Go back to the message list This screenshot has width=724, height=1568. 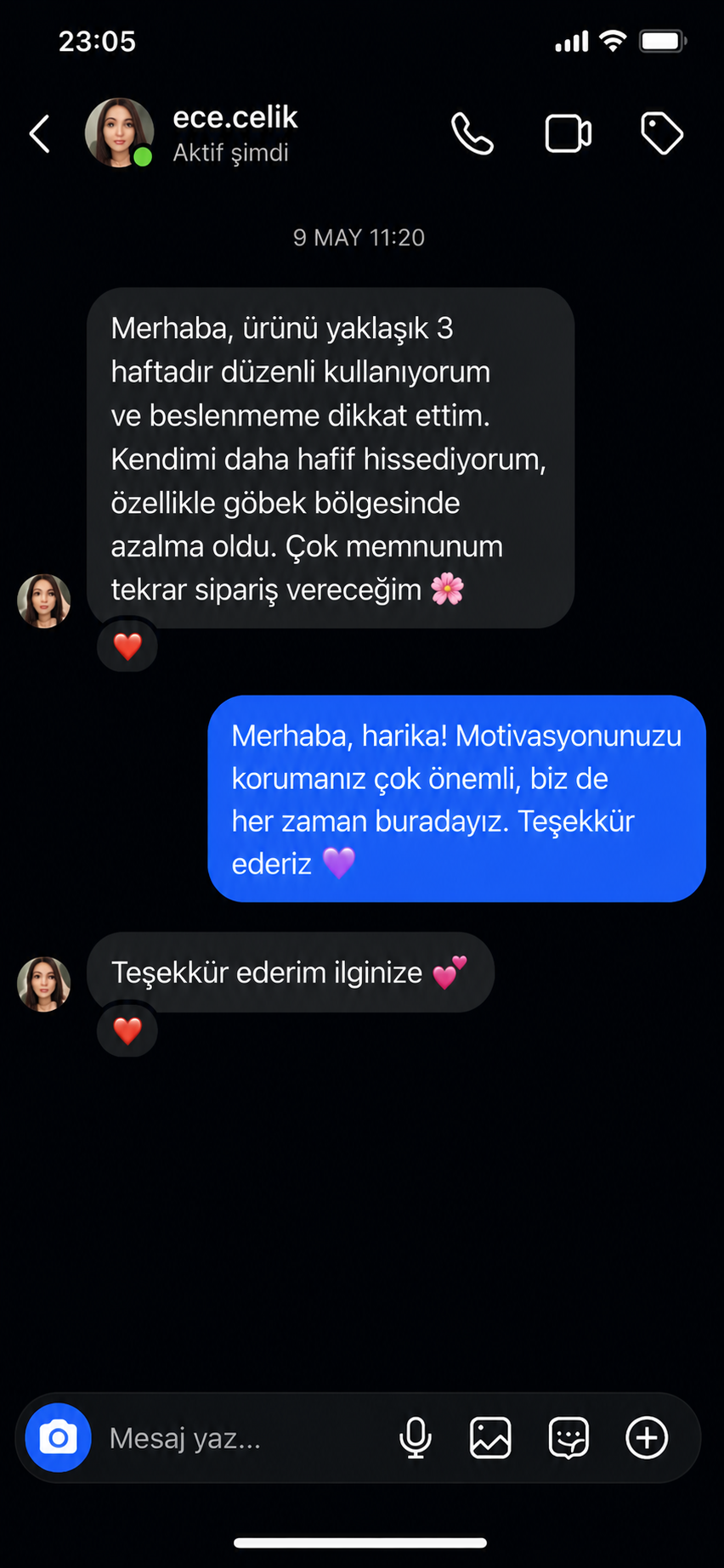(x=40, y=134)
